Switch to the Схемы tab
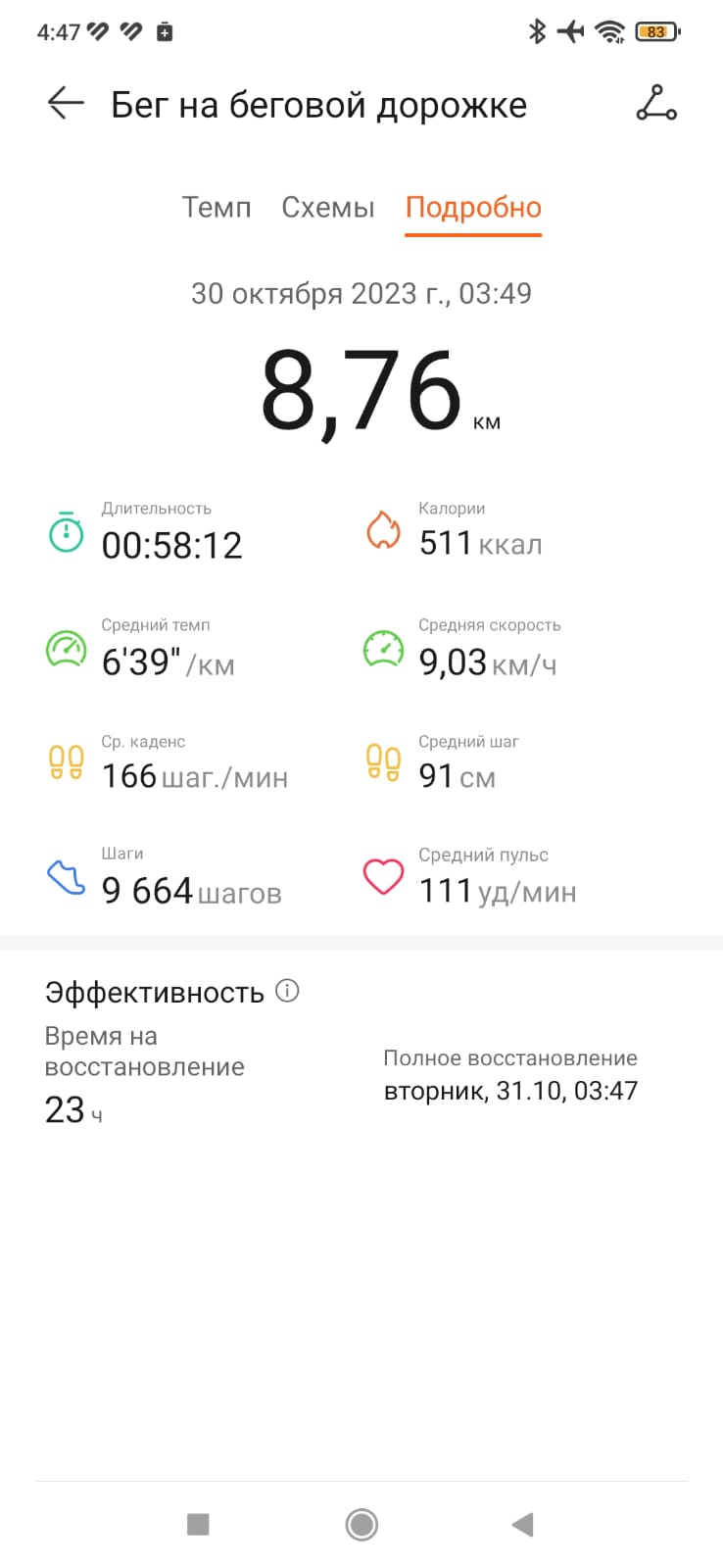This screenshot has height=1568, width=723. [328, 208]
